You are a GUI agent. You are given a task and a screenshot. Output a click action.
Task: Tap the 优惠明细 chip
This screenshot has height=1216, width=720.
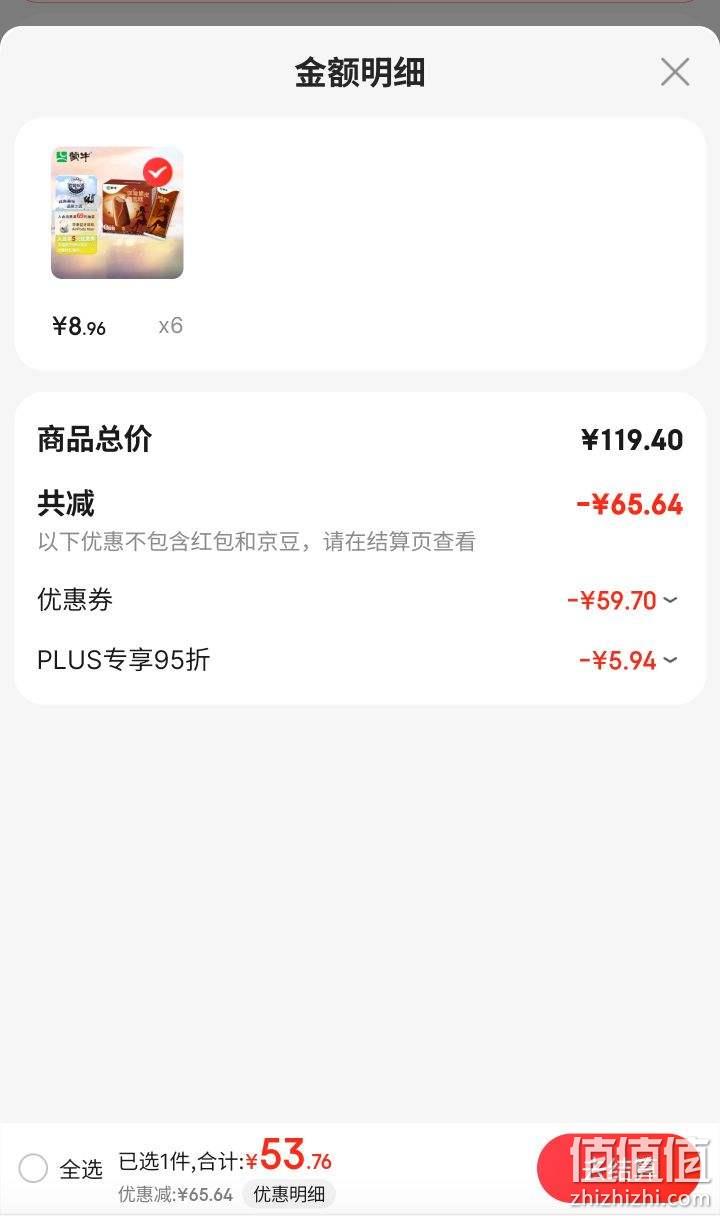(289, 1194)
